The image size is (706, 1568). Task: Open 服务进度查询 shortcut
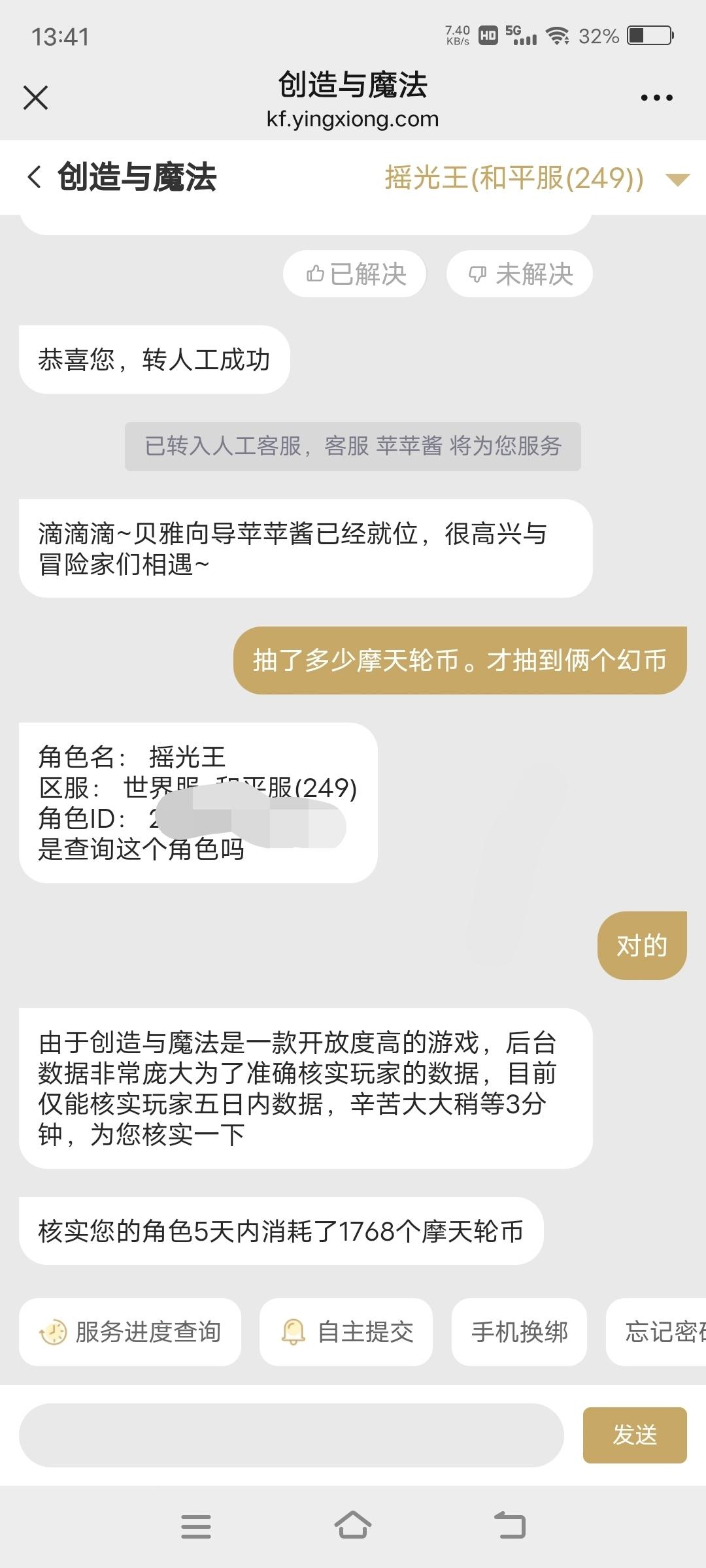point(130,1331)
